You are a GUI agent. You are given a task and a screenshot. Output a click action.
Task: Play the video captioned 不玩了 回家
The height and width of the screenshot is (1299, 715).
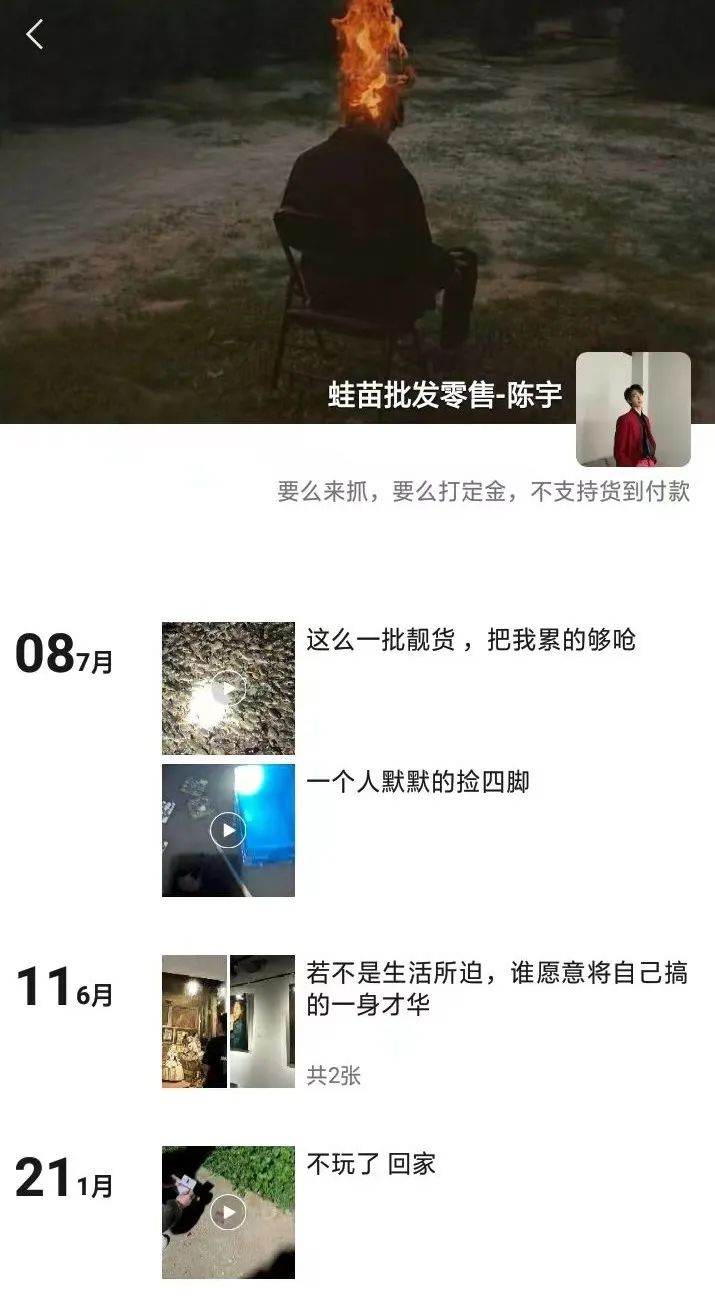(228, 1212)
